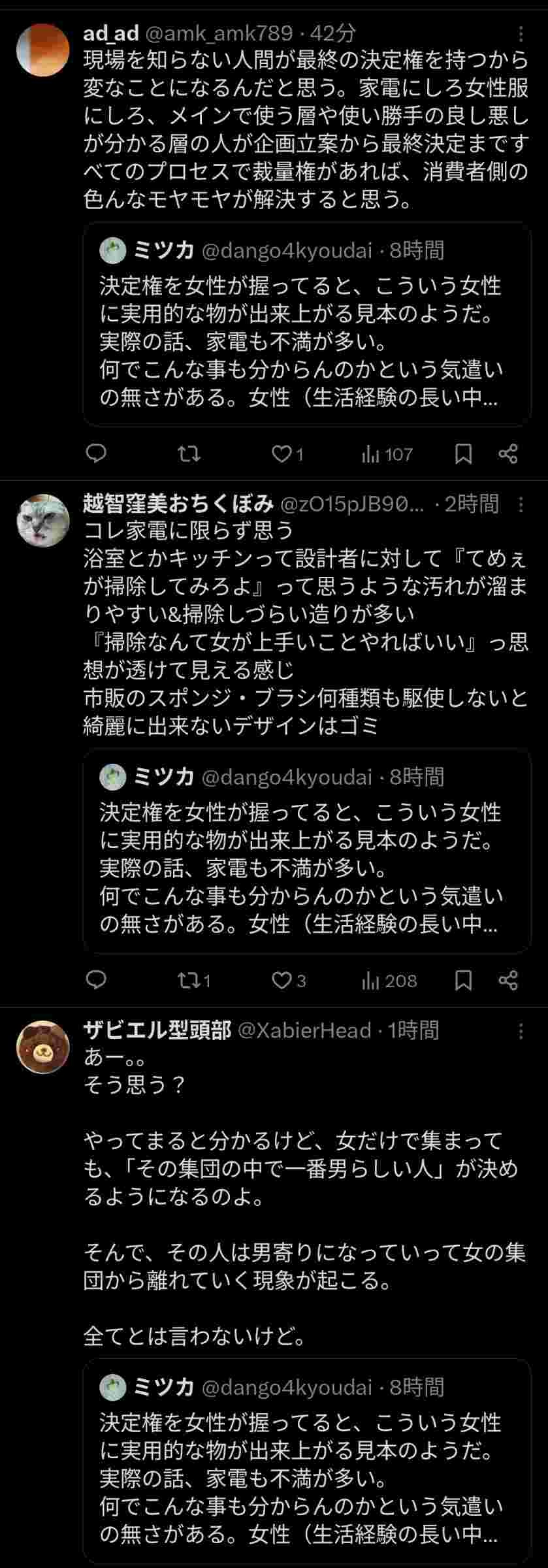548x1568 pixels.
Task: Repost ad_ad's post
Action: tap(189, 453)
